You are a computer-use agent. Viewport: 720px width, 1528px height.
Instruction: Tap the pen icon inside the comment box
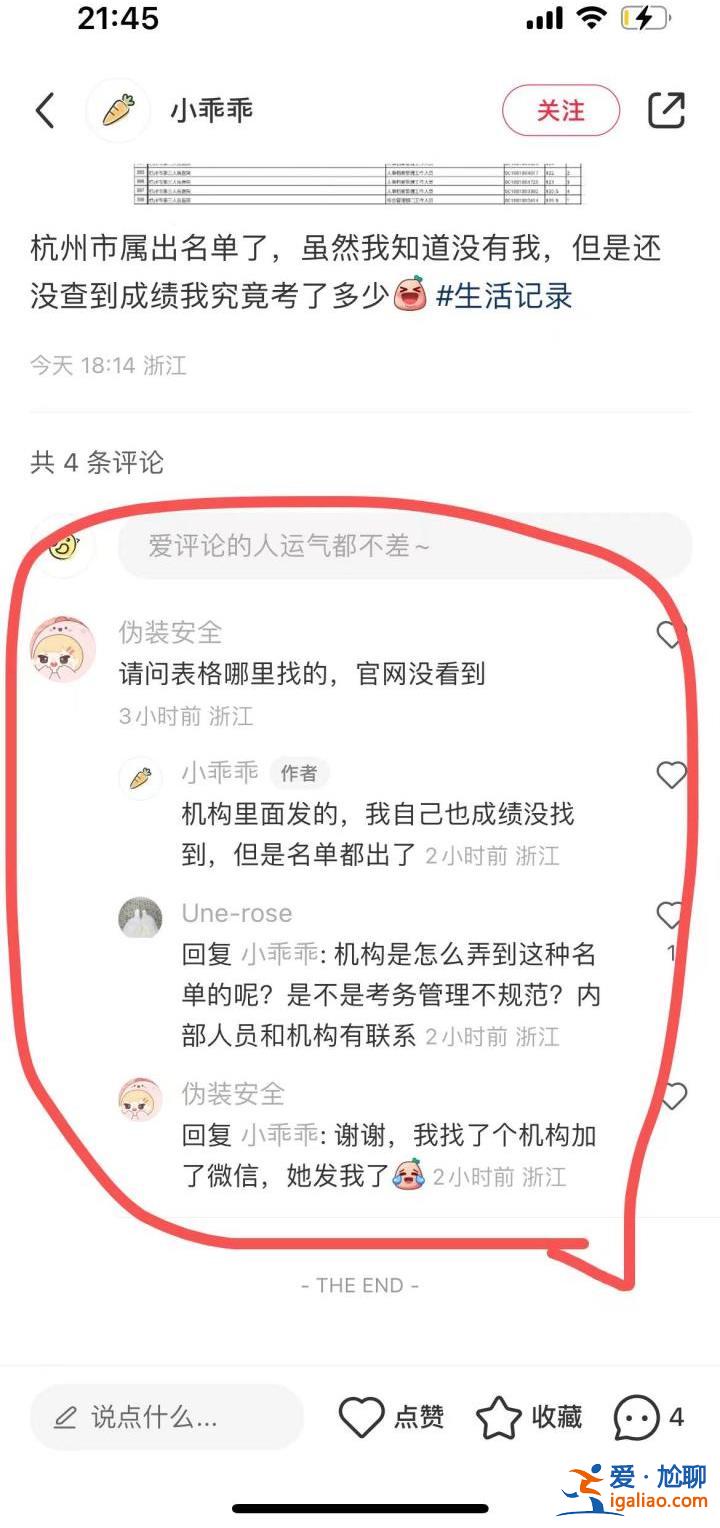click(66, 1417)
